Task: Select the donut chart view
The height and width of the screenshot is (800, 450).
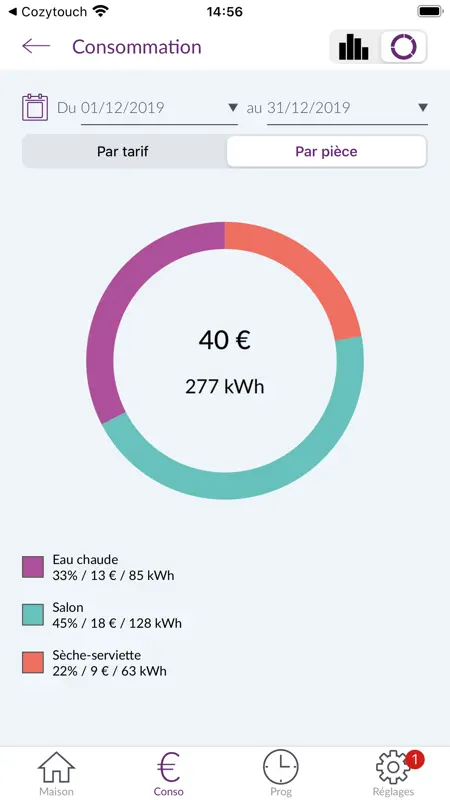Action: [404, 47]
